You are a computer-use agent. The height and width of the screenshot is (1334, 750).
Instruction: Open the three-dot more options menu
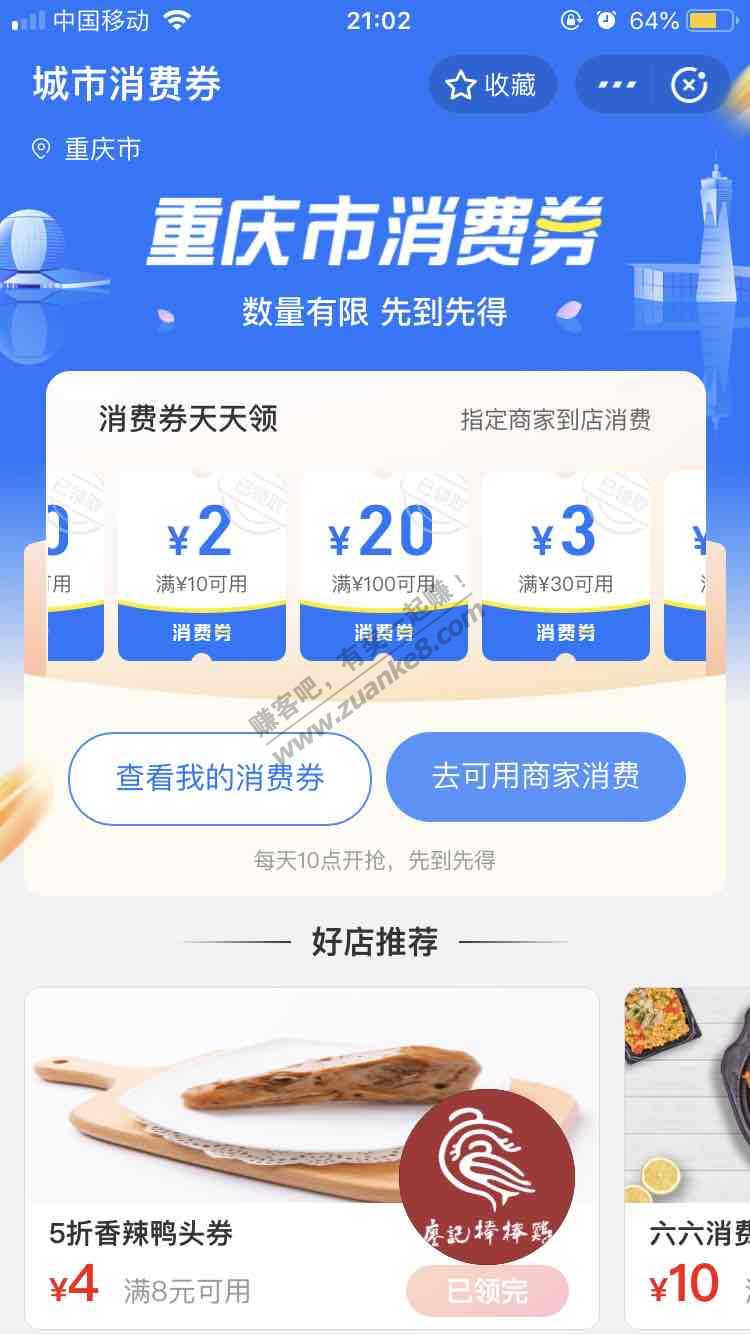pos(617,85)
